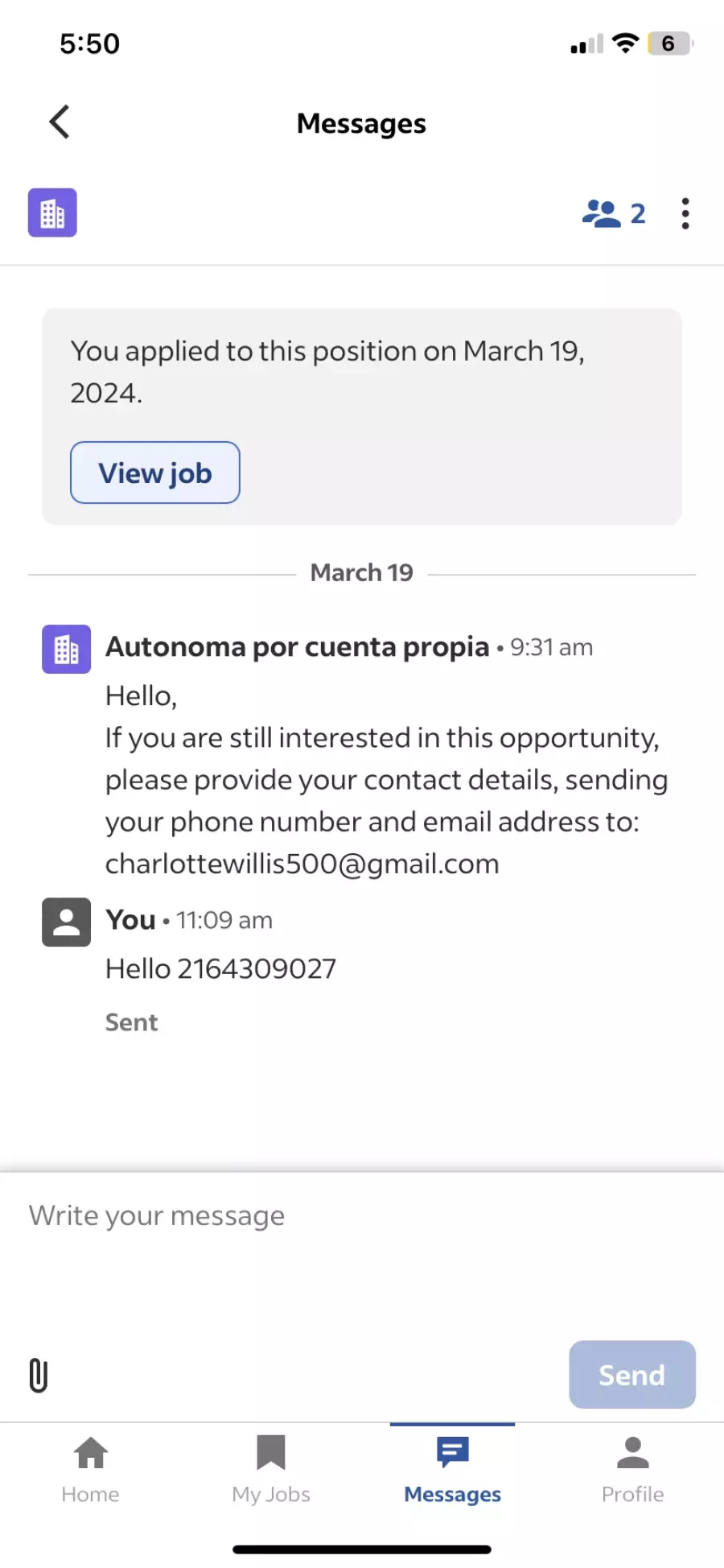The width and height of the screenshot is (724, 1568).
Task: Open the My Jobs tab
Action: coord(271,1470)
